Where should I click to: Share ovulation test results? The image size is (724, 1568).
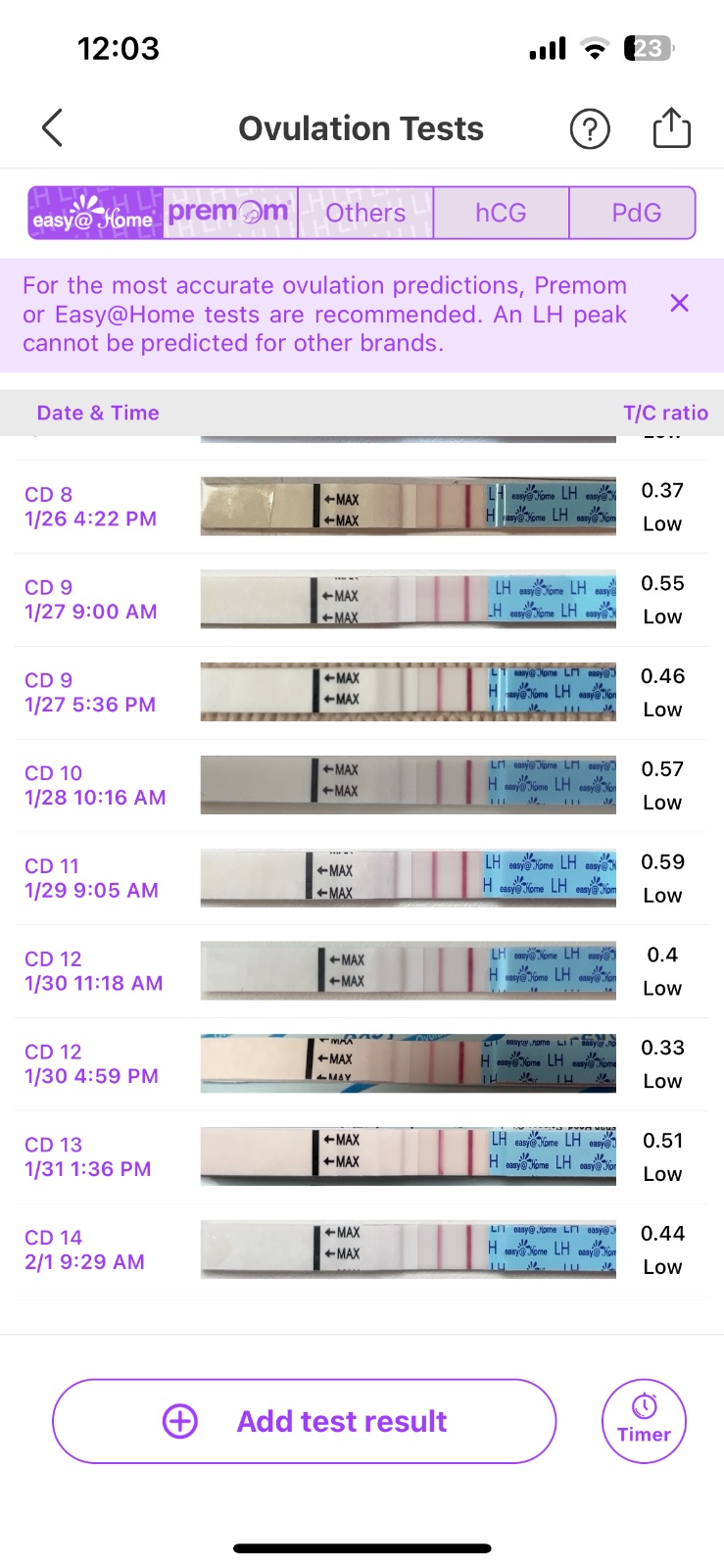coord(671,128)
